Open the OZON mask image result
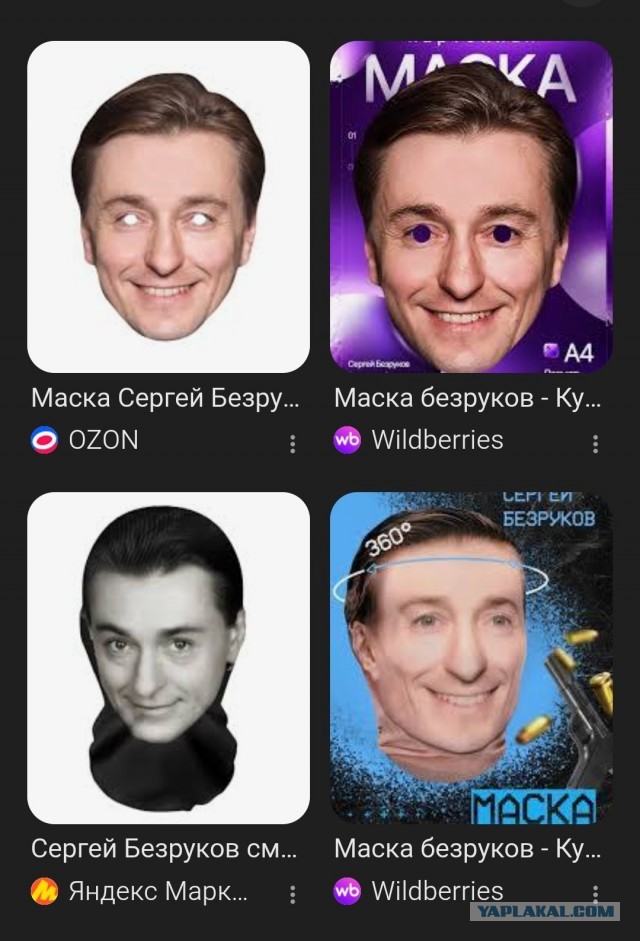The width and height of the screenshot is (640, 941). (x=168, y=206)
